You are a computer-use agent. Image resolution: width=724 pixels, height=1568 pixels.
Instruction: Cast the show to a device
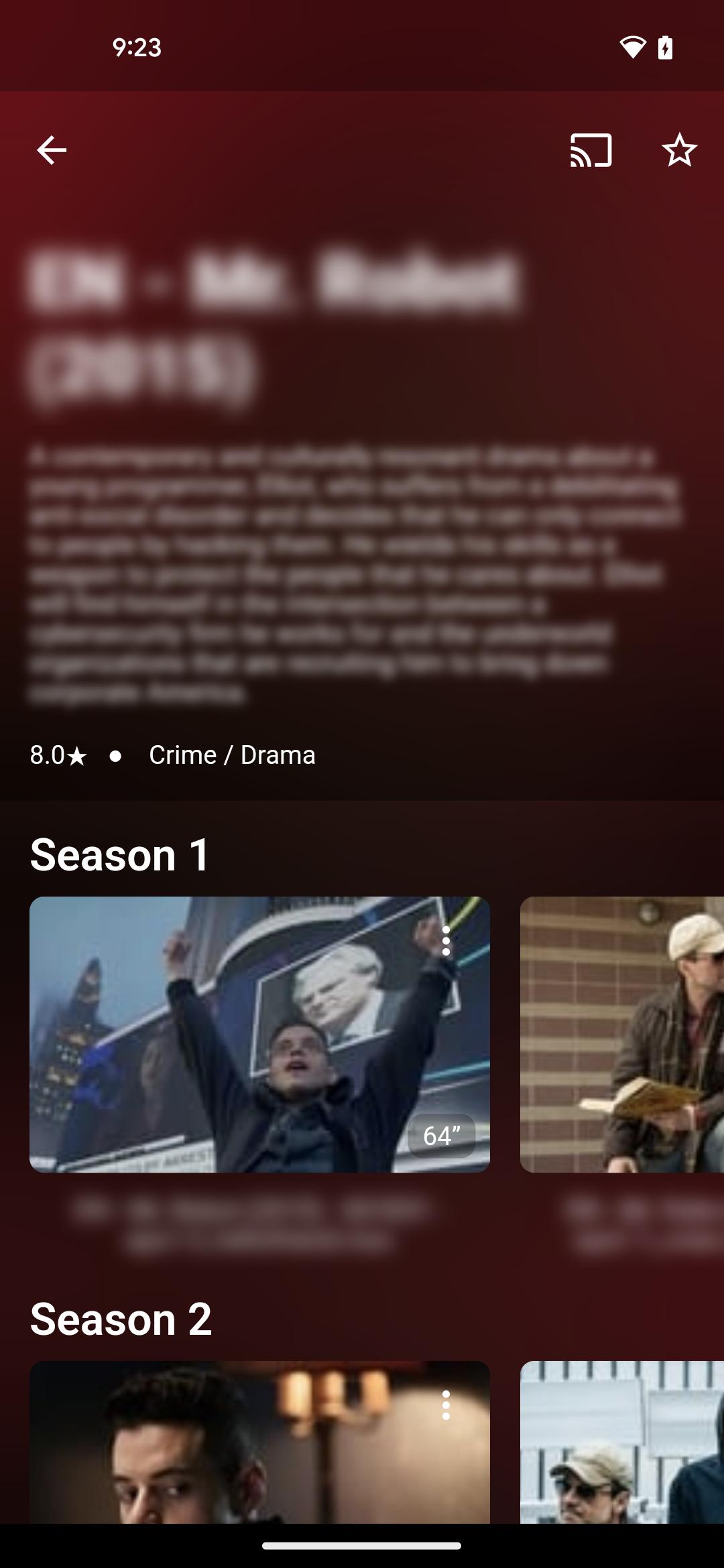591,149
